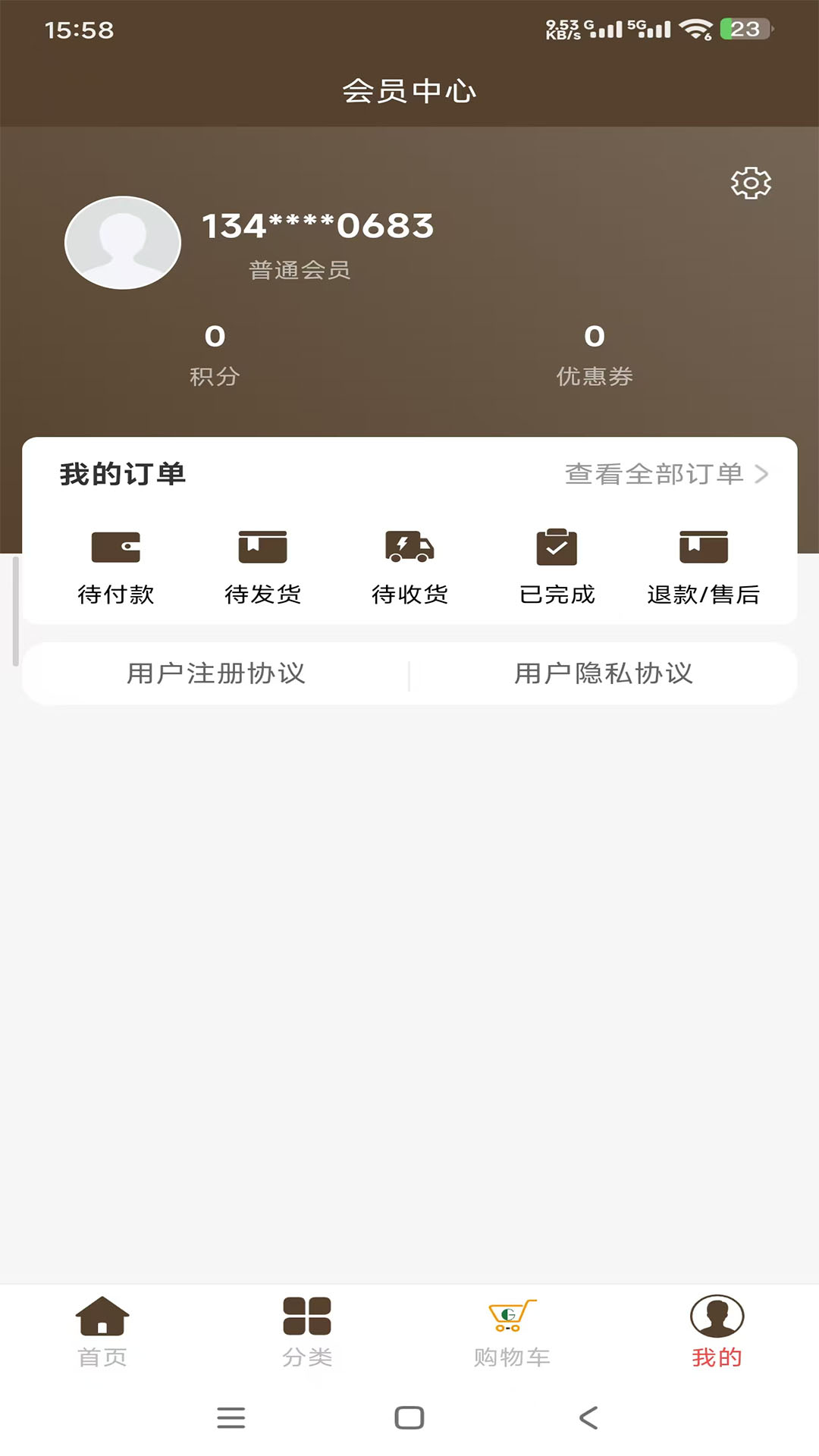
Task: Tap the 待发货 package icon
Action: pos(262,545)
